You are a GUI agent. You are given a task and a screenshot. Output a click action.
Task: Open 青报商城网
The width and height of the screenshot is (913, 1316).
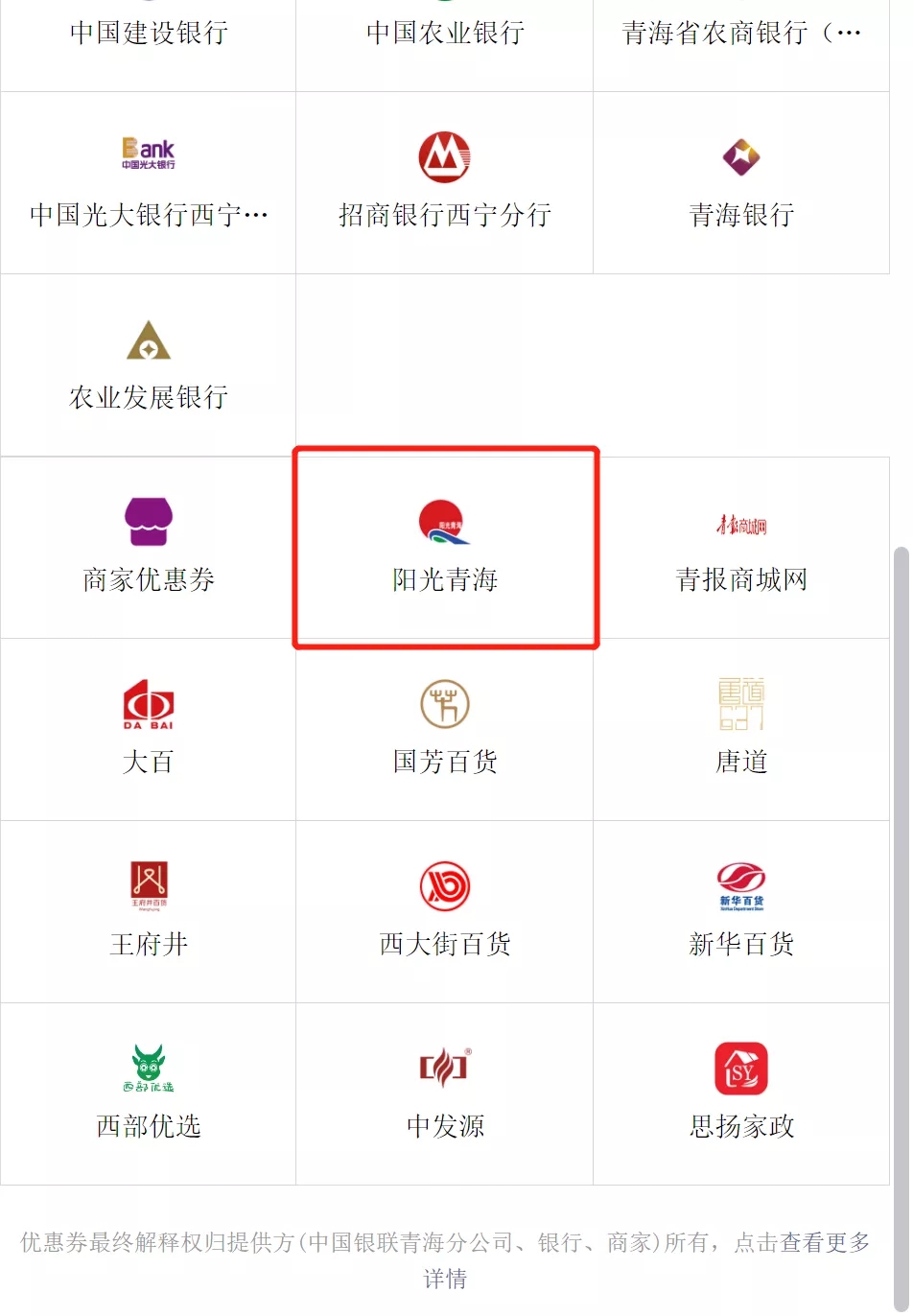pyautogui.click(x=741, y=548)
